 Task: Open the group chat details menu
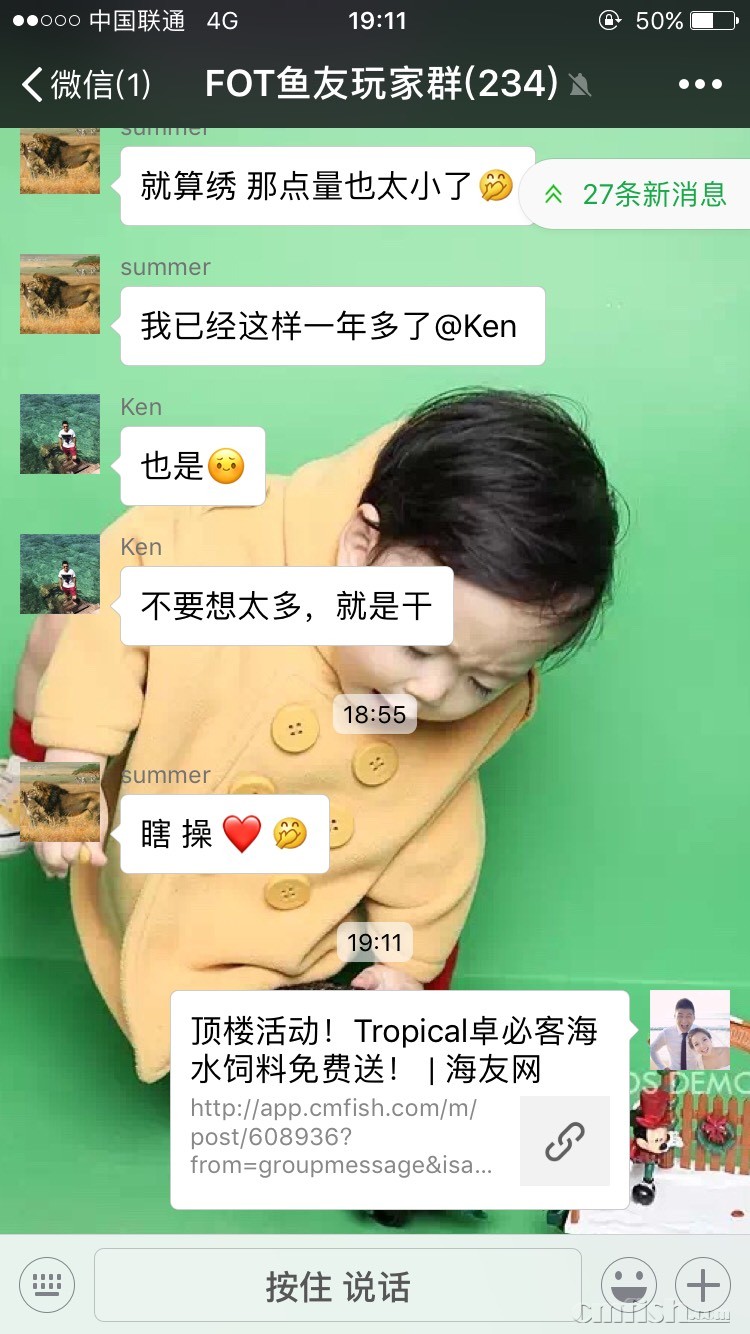(700, 84)
